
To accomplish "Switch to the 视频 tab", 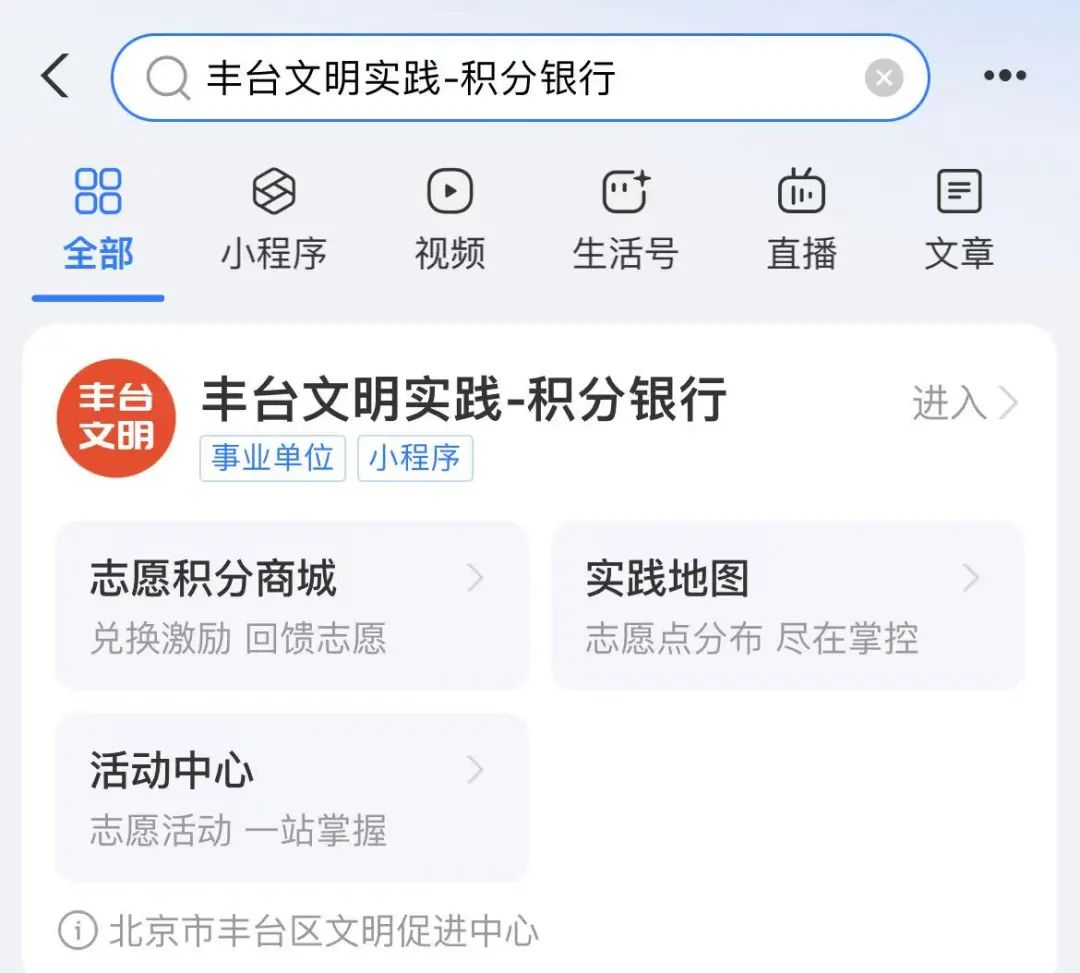I will [450, 221].
